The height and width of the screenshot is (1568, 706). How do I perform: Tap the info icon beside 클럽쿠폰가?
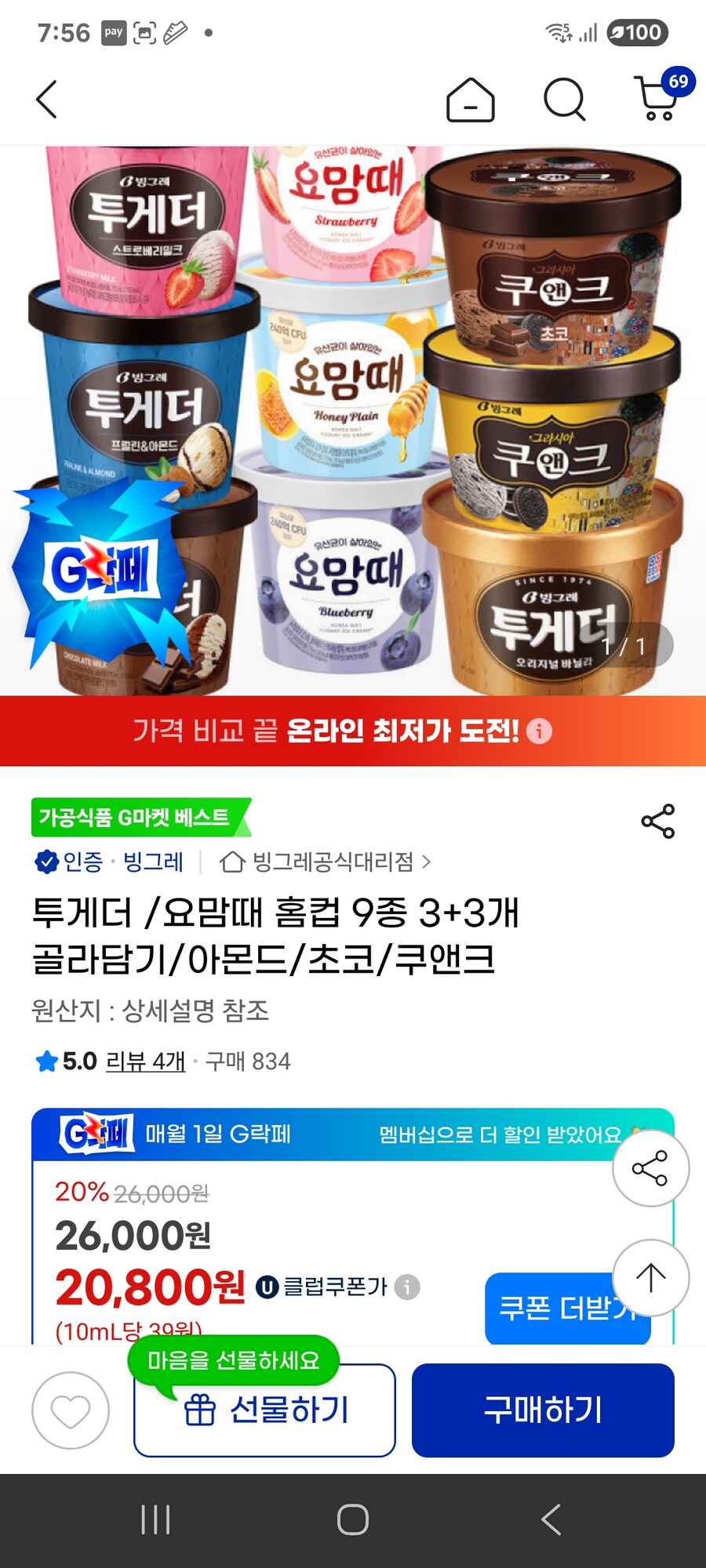(406, 1286)
